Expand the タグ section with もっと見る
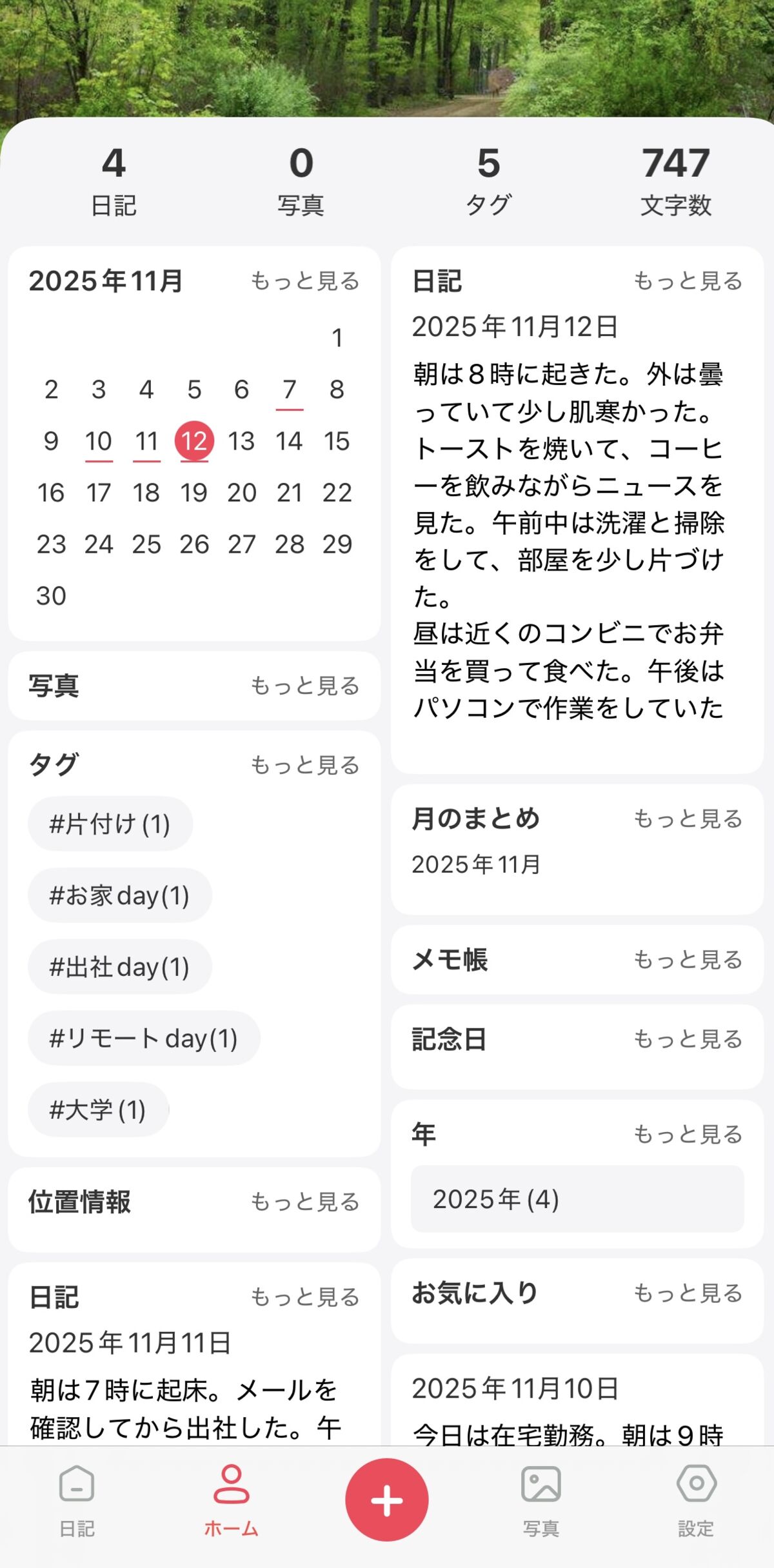 tap(306, 765)
